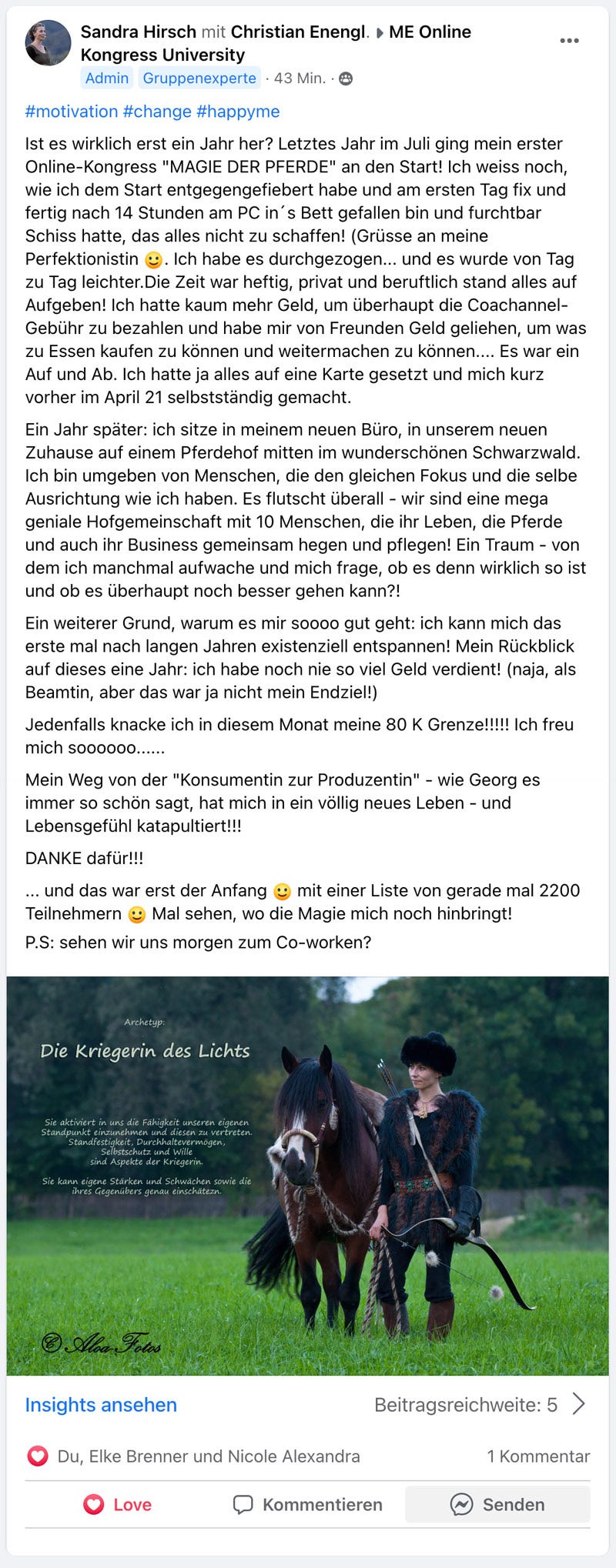The height and width of the screenshot is (1568, 616).
Task: Open the post's three-dot options menu
Action: point(569,41)
